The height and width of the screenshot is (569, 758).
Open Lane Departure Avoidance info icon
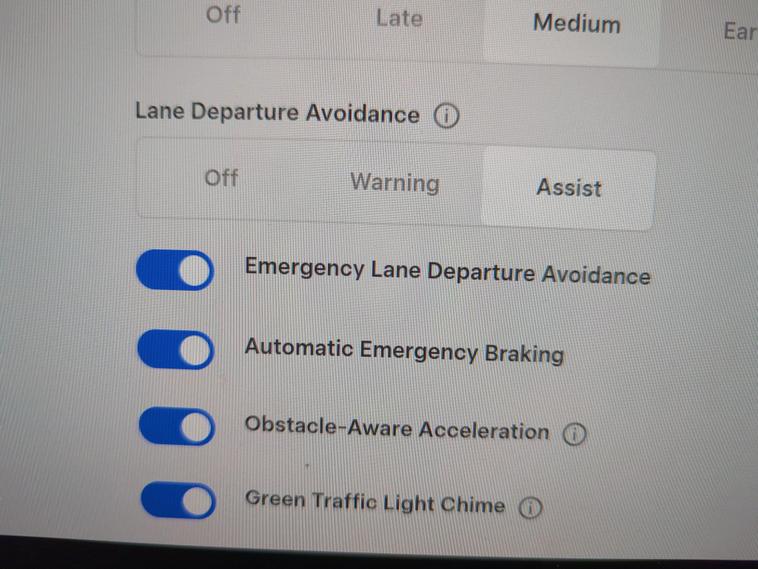pos(446,116)
